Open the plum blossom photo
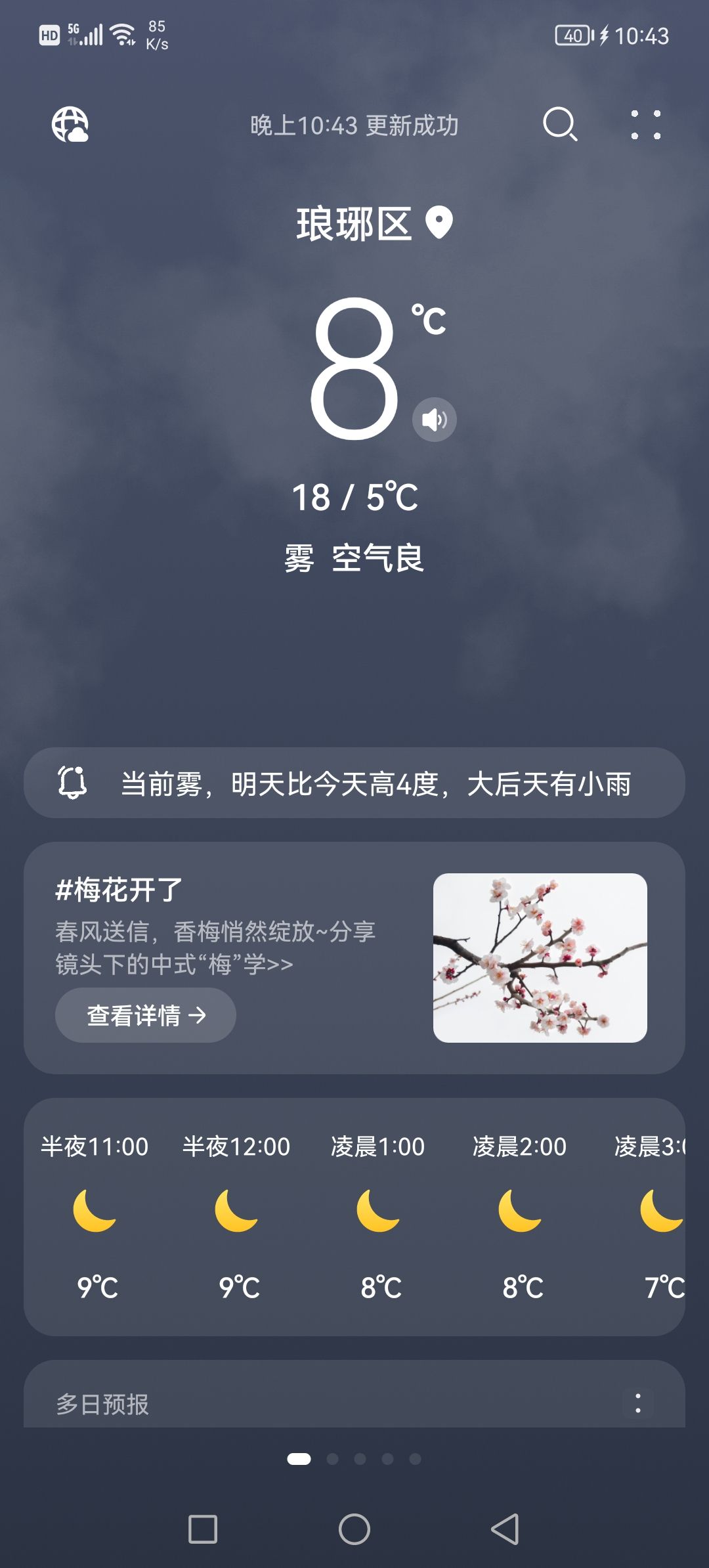The image size is (709, 1568). 540,957
